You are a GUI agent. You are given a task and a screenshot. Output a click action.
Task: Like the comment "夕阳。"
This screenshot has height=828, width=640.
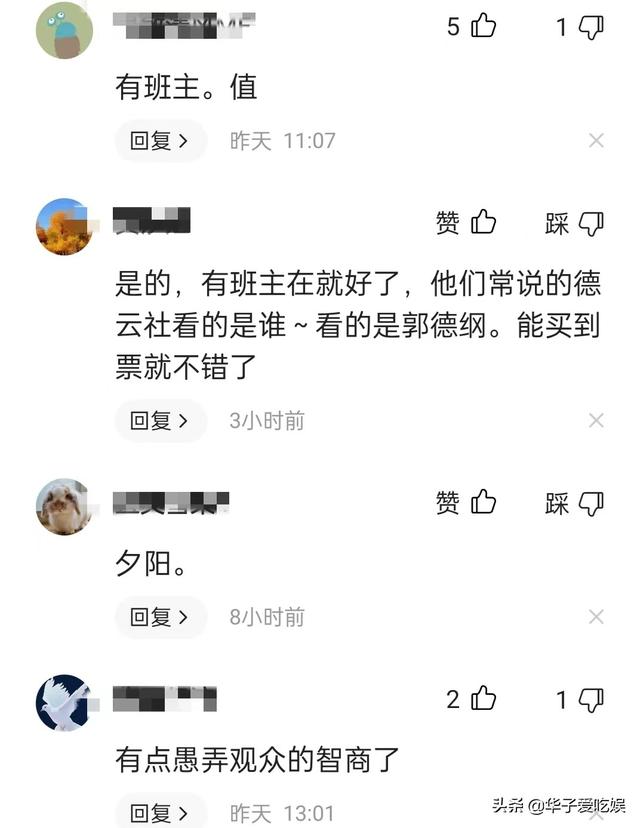point(484,503)
